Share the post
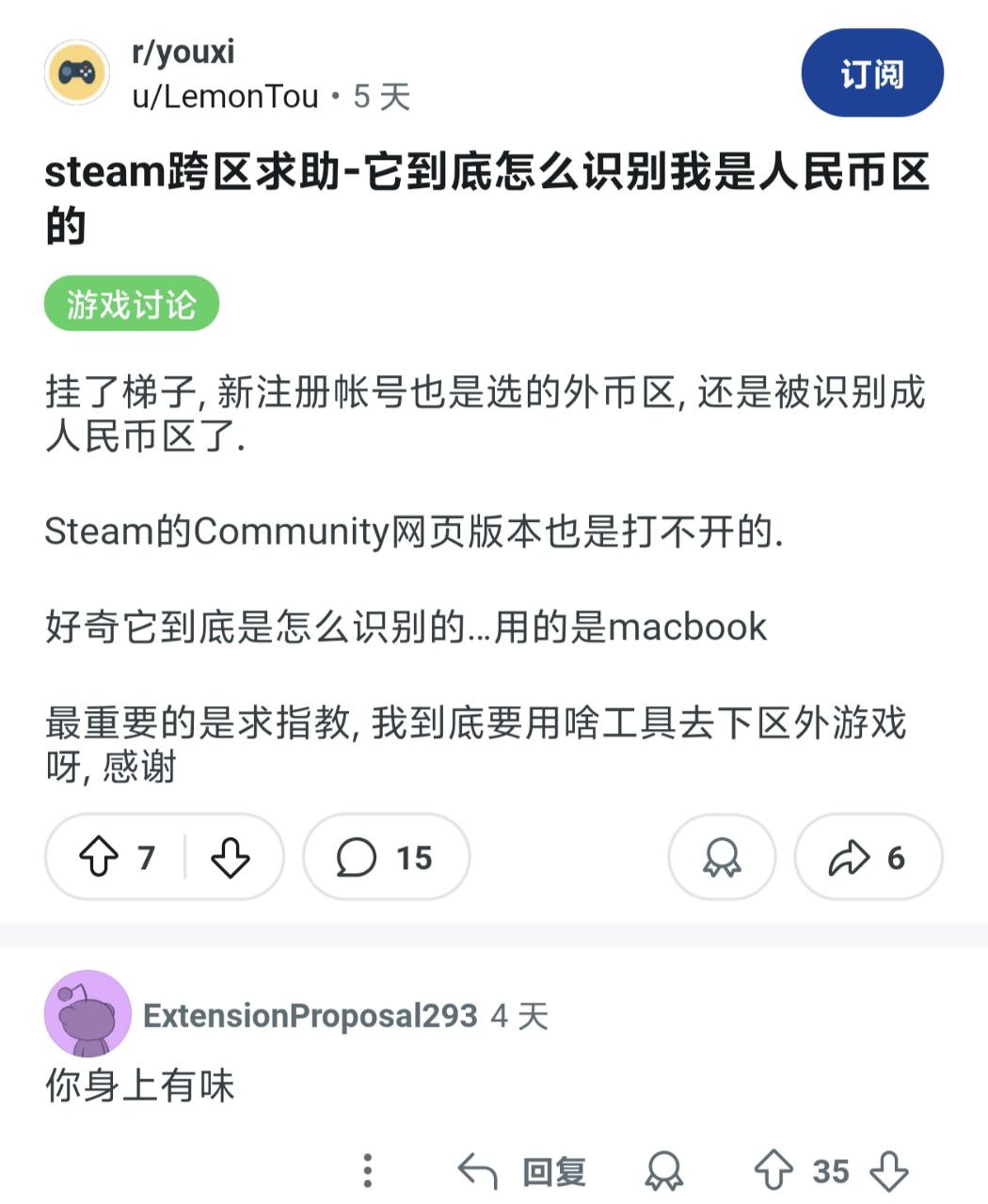The width and height of the screenshot is (988, 1204). (868, 857)
